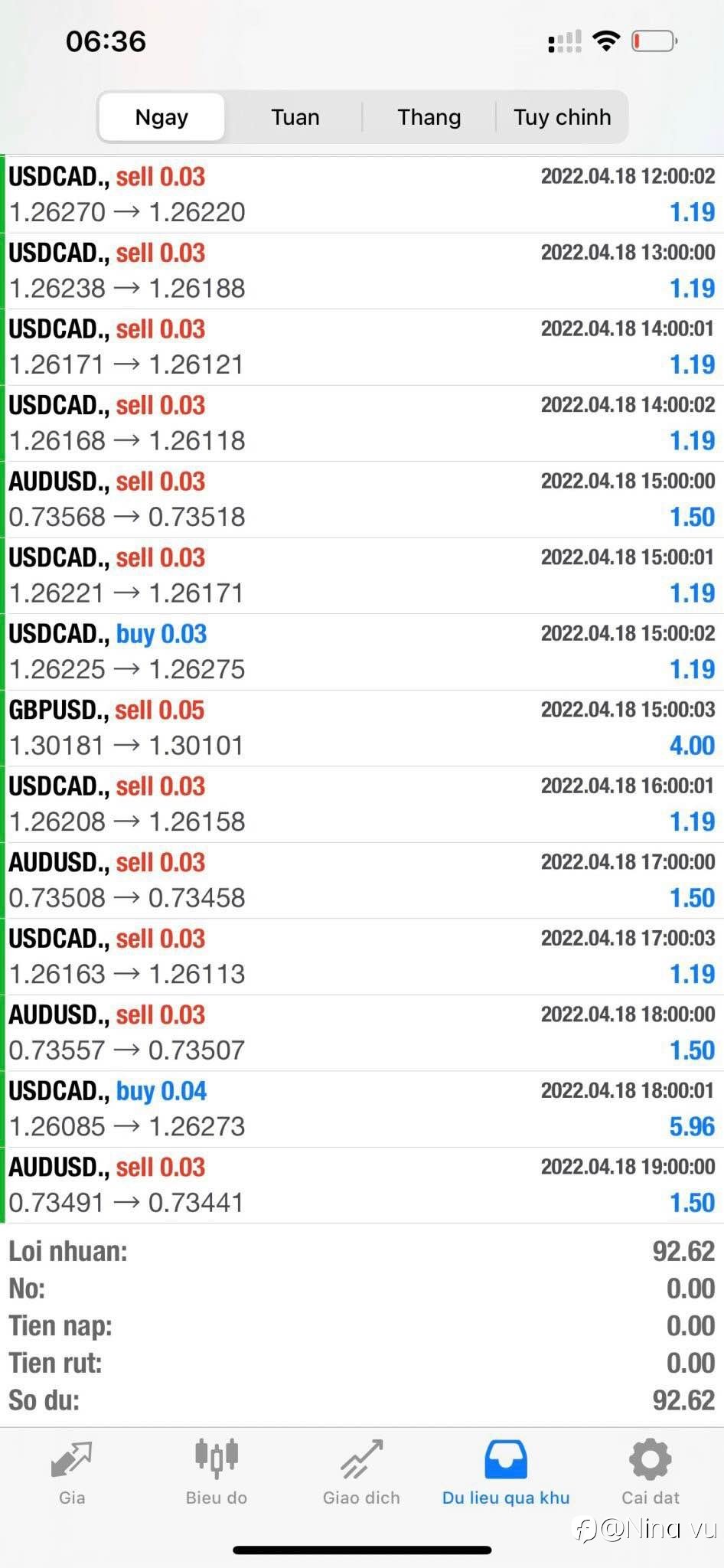Open the AUDUSD trade closed at 19:00:00
The height and width of the screenshot is (1568, 724).
[x=362, y=1185]
